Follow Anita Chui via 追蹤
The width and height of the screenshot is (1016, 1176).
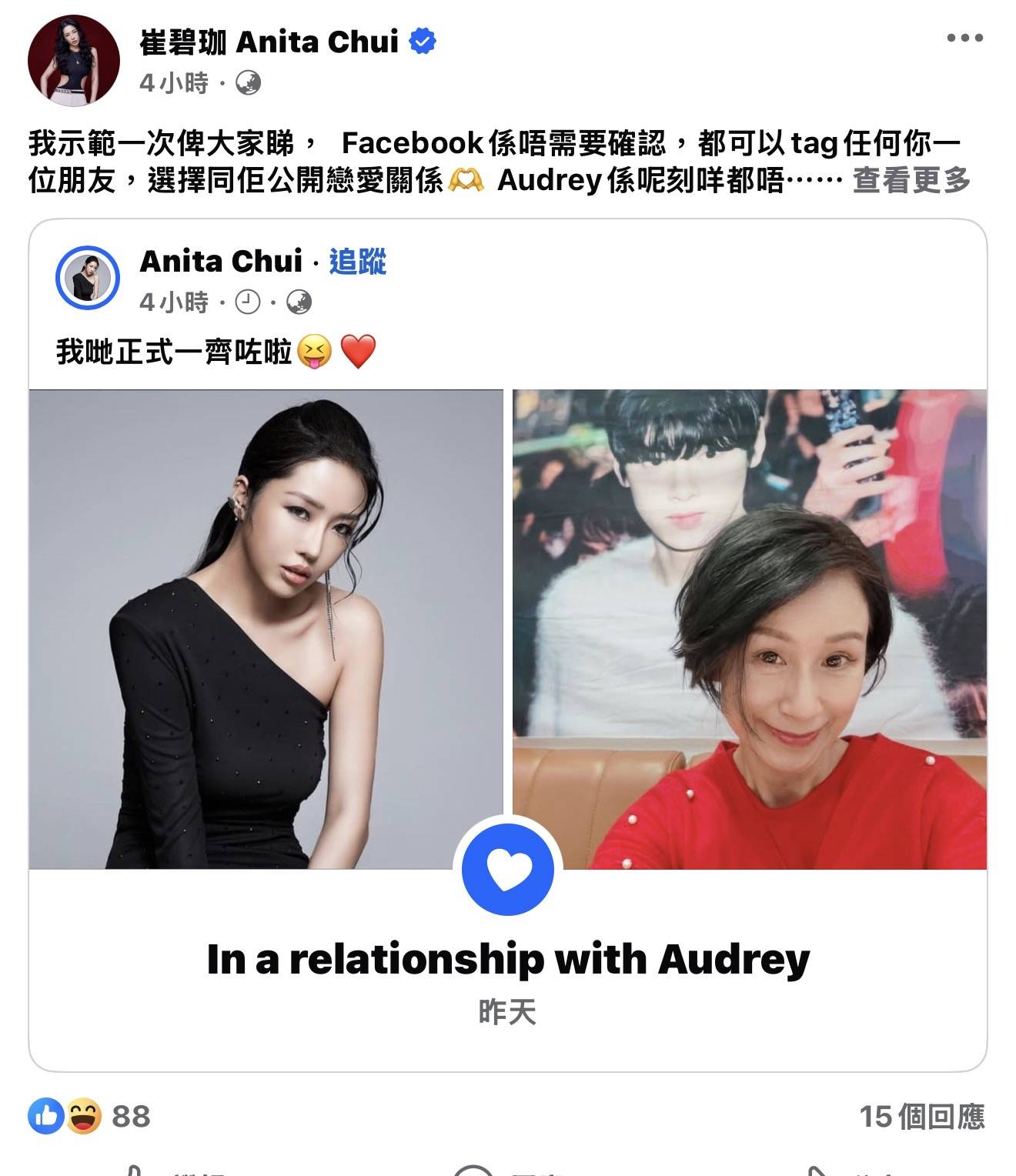coord(358,262)
